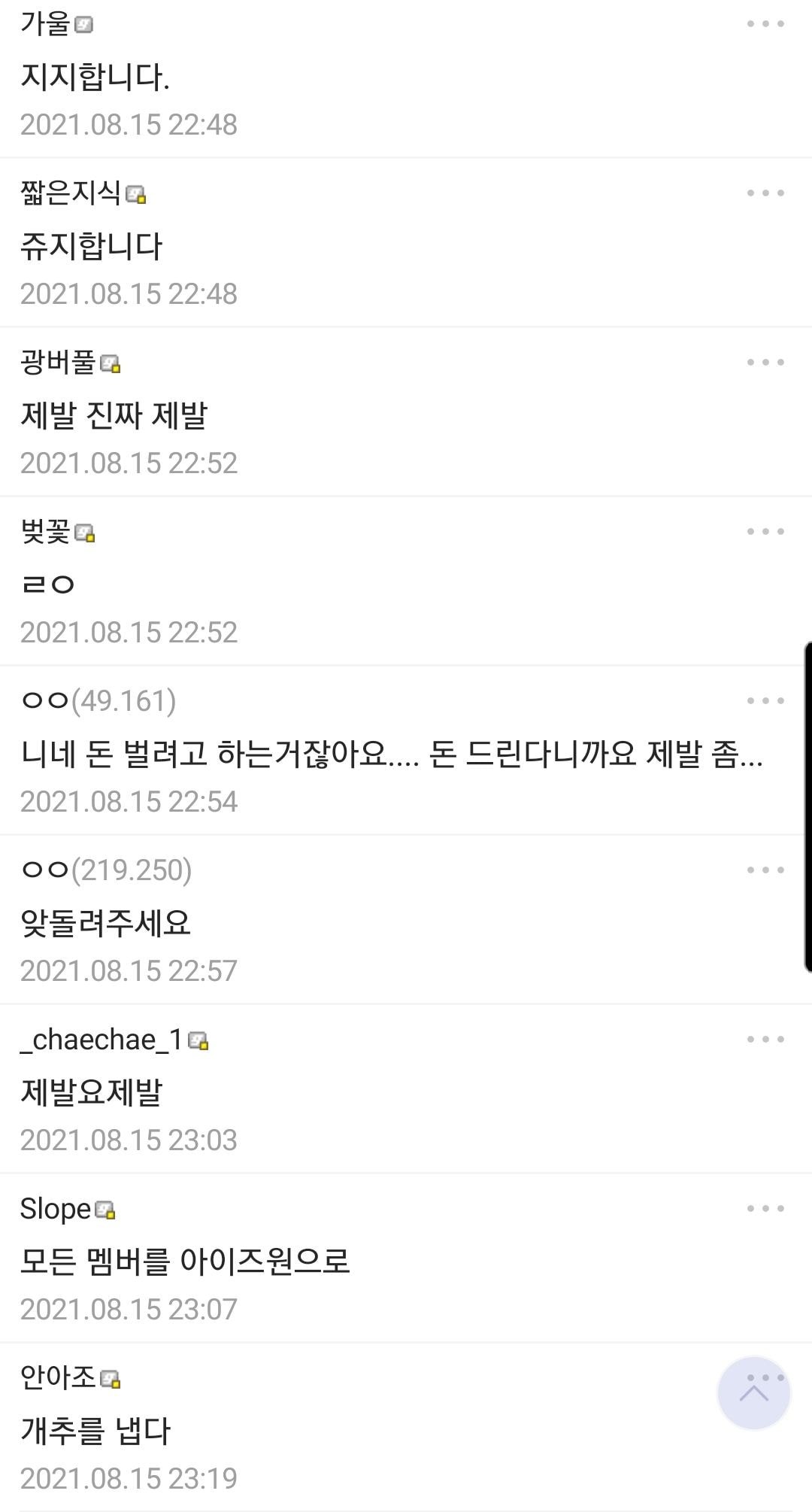This screenshot has width=812, height=1512.
Task: Tap the timestamp 2021.08.15 22:48 under 가울
Action: pos(128,122)
